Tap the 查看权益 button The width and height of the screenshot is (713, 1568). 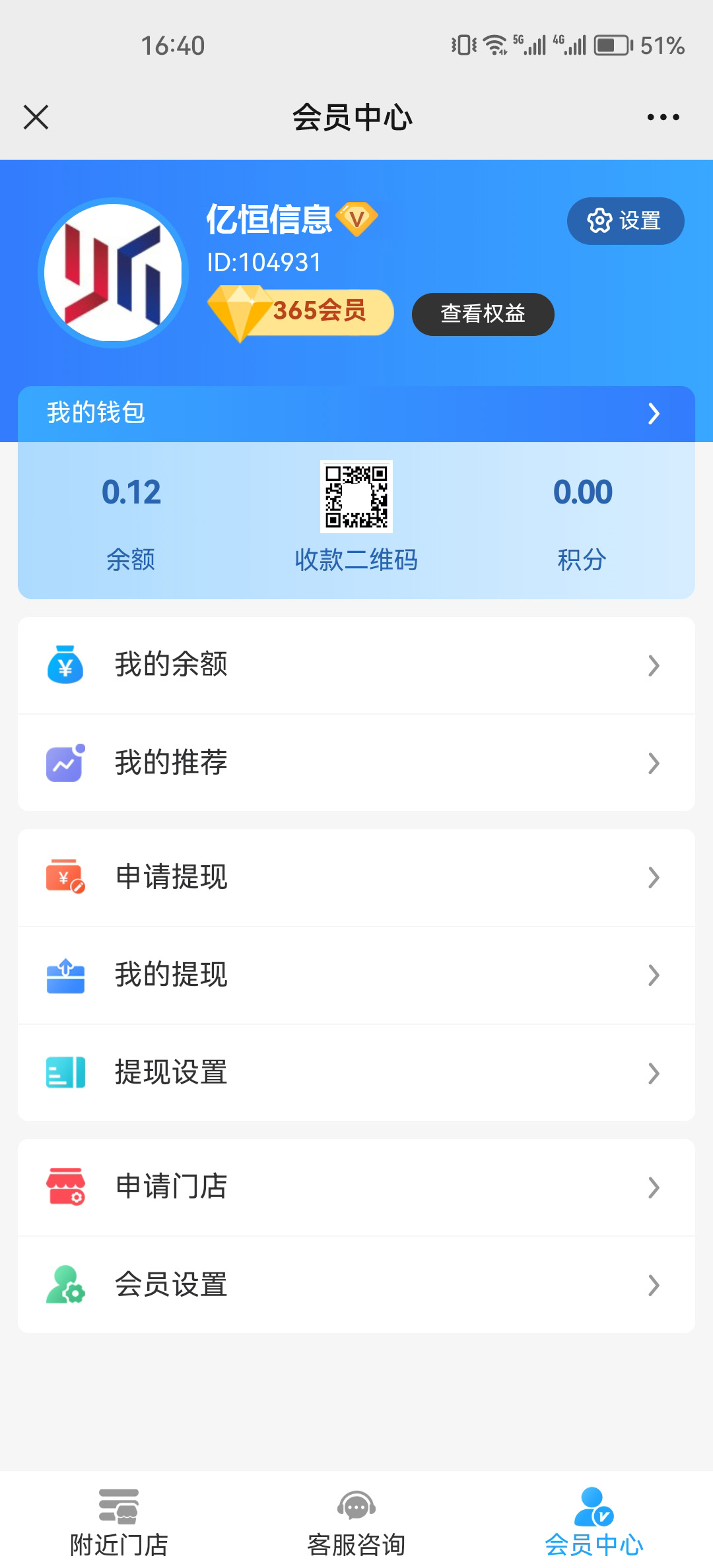[483, 314]
